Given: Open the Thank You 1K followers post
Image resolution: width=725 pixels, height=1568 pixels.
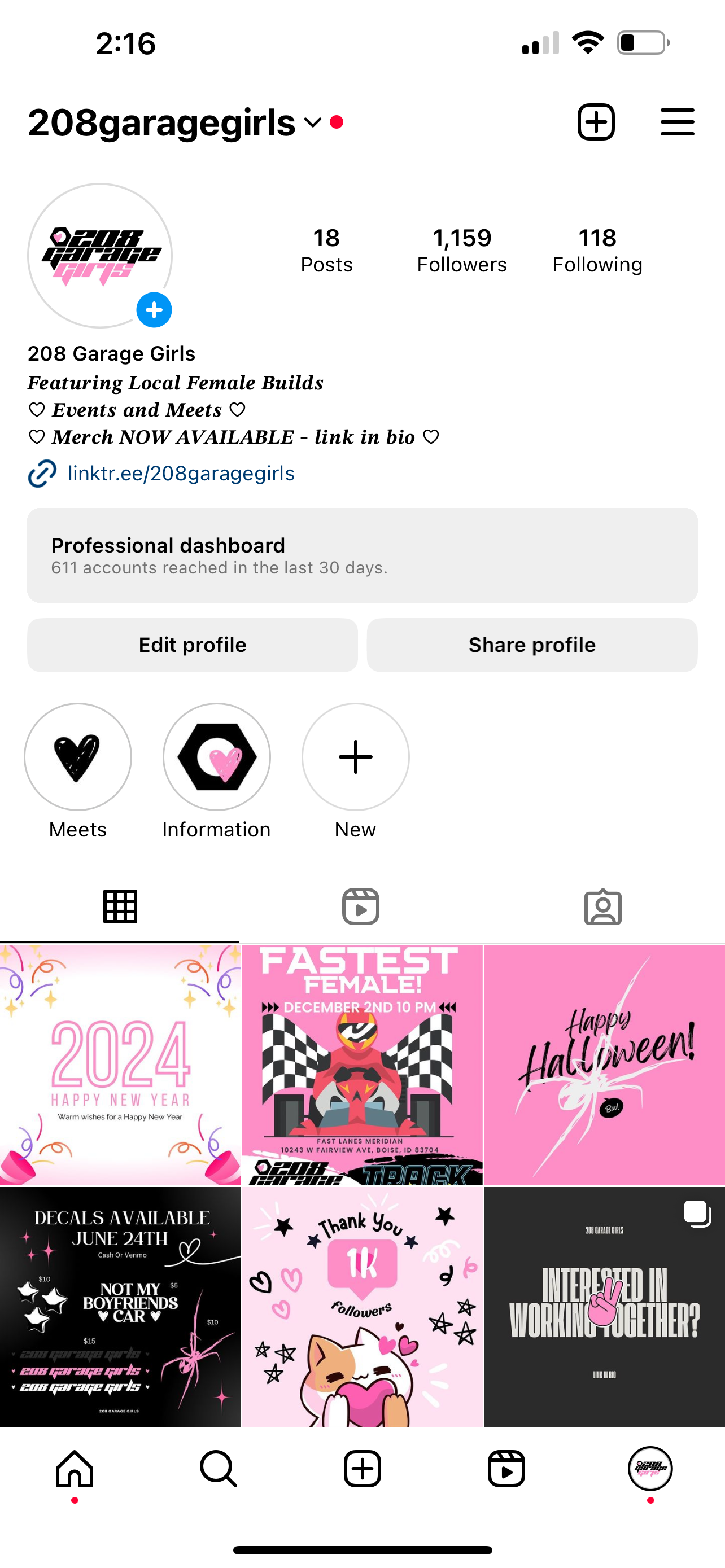Looking at the screenshot, I should (x=362, y=1306).
